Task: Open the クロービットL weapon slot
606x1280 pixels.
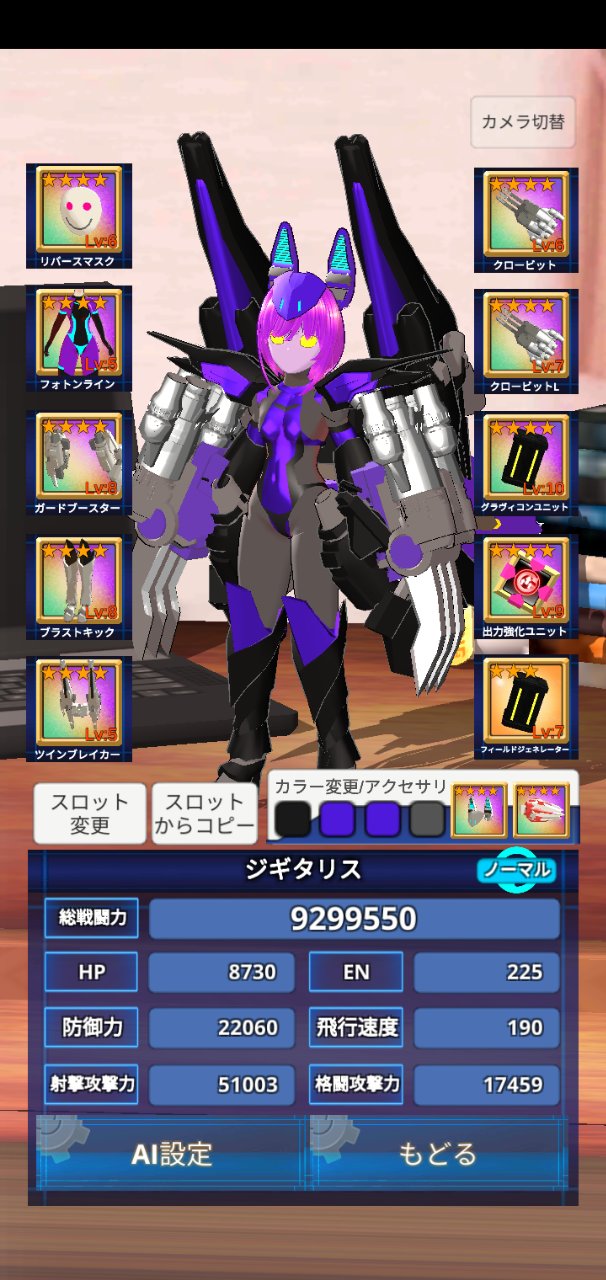Action: (526, 341)
